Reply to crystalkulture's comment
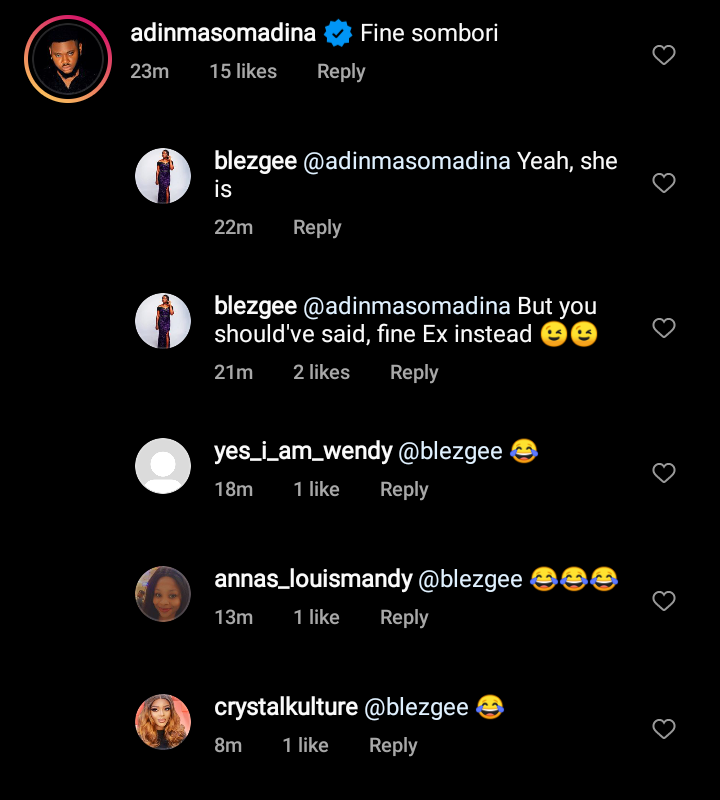The width and height of the screenshot is (720, 800). coord(393,745)
